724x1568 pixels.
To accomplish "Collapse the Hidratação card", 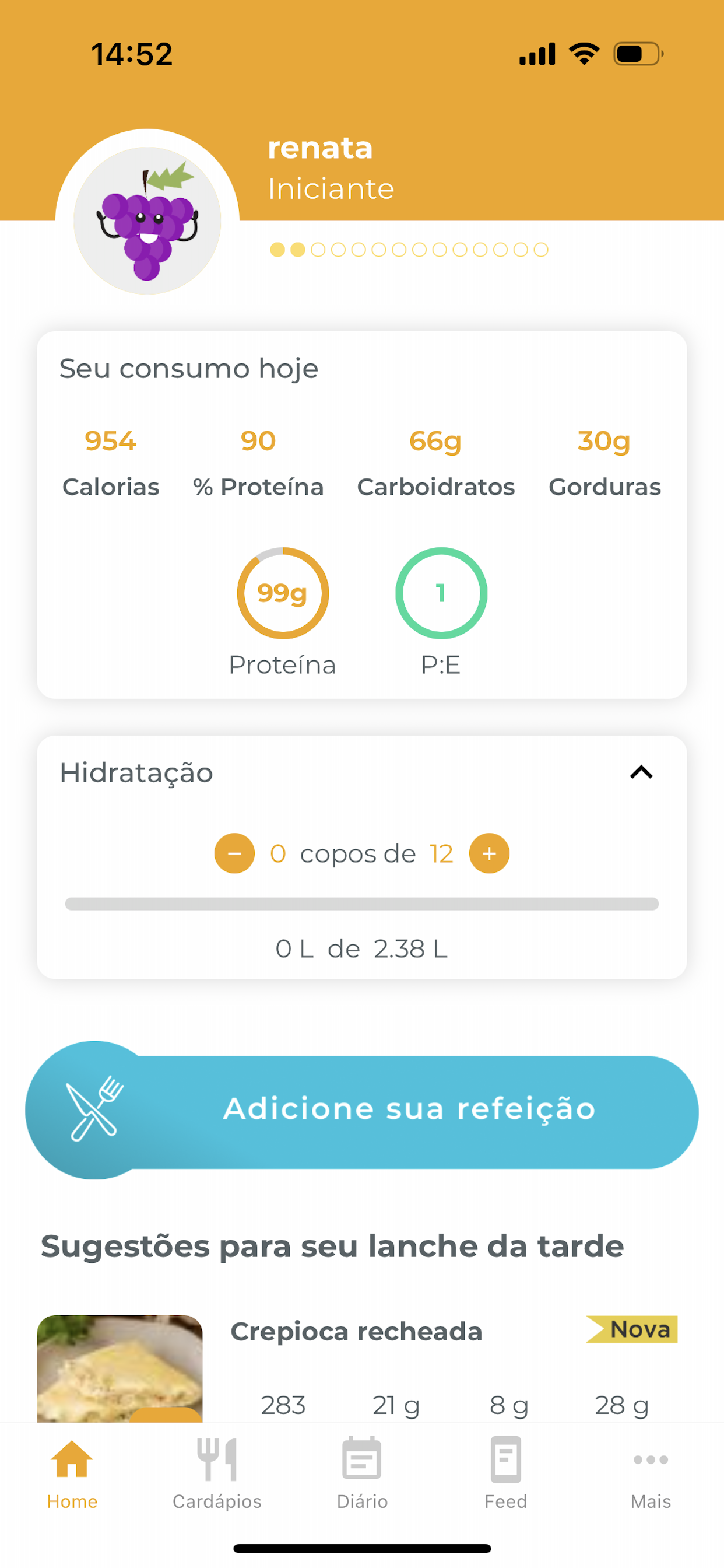I will [x=641, y=772].
